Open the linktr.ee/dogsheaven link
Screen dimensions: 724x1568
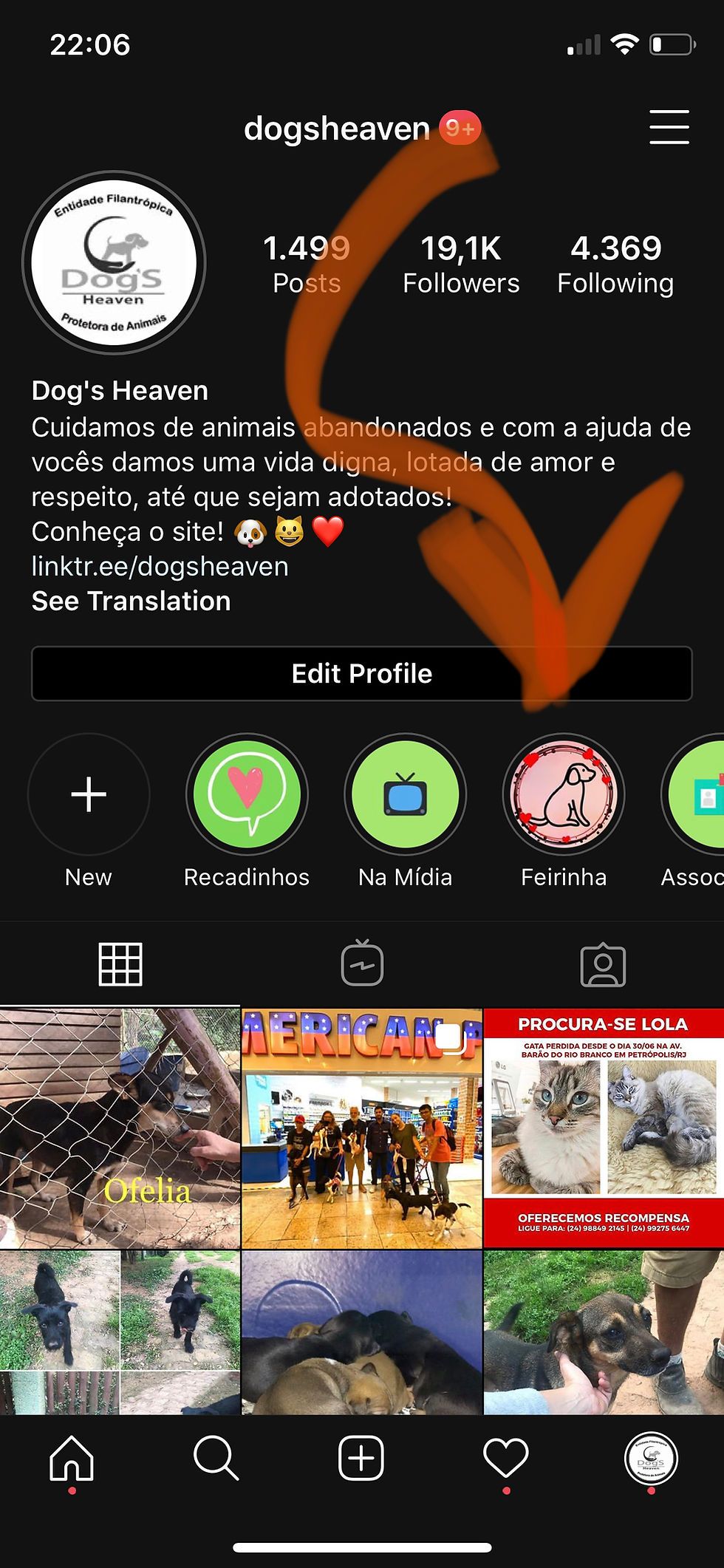[x=160, y=566]
